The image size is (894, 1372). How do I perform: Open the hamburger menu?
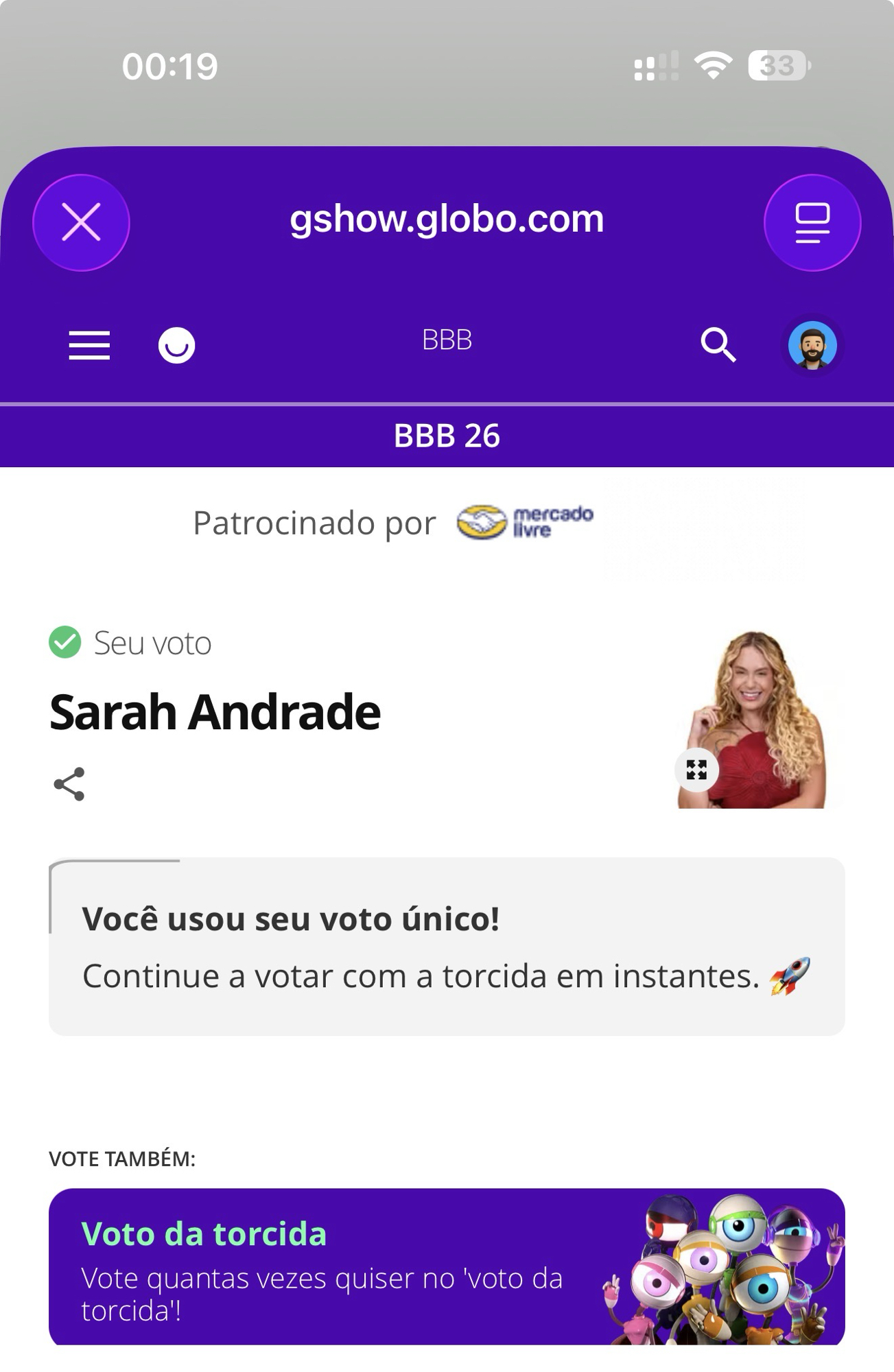click(x=89, y=345)
